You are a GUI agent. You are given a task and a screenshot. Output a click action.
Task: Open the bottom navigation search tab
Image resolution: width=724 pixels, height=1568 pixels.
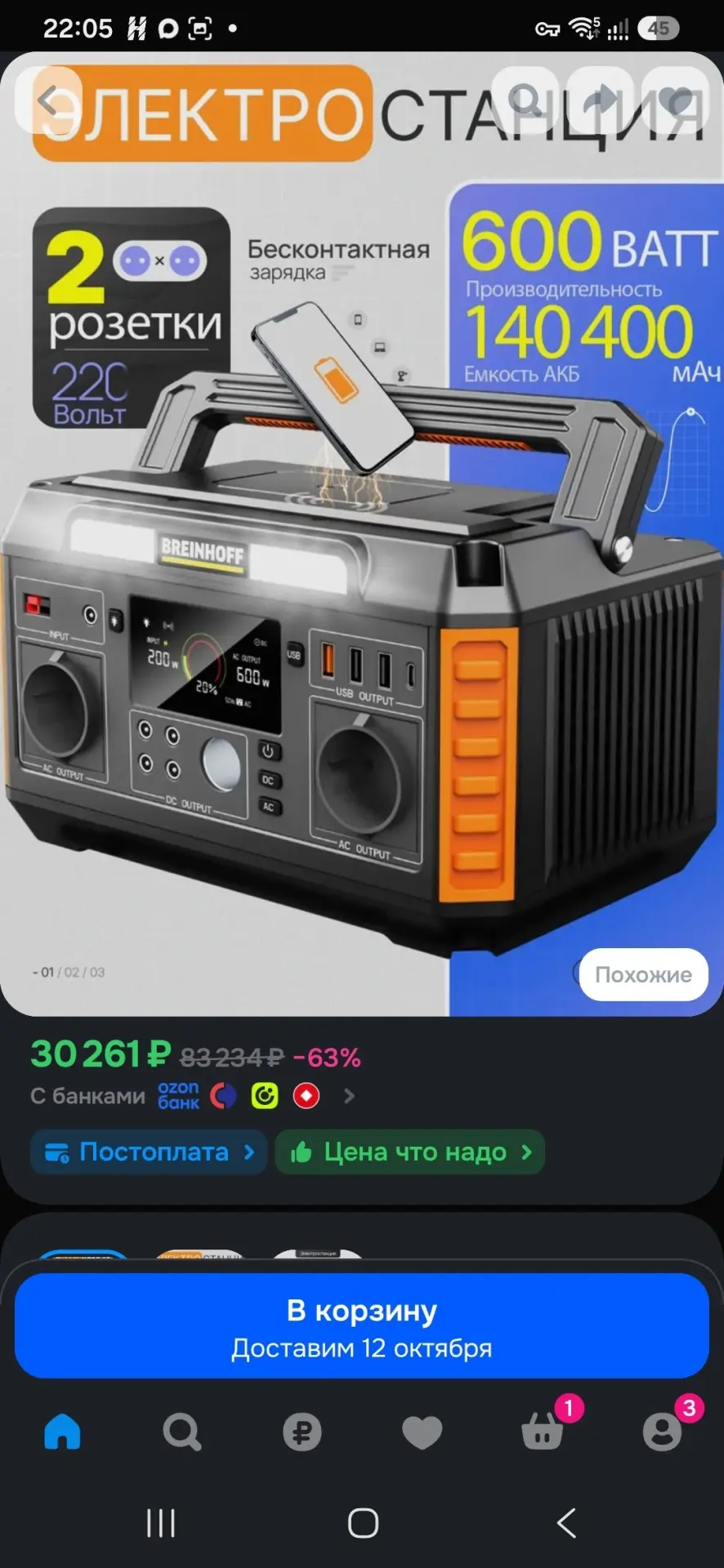click(x=182, y=1432)
